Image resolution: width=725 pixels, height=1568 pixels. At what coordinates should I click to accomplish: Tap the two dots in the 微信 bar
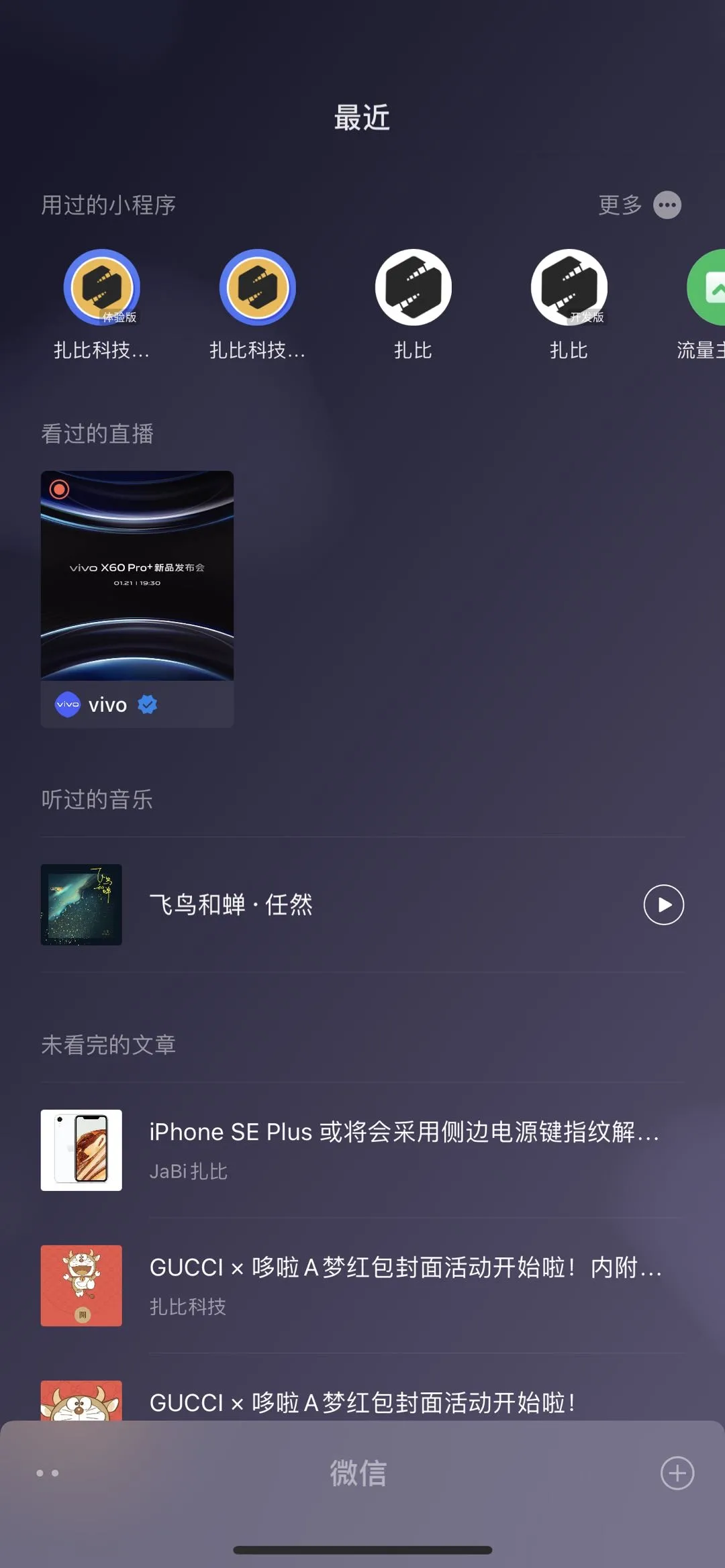[48, 1473]
